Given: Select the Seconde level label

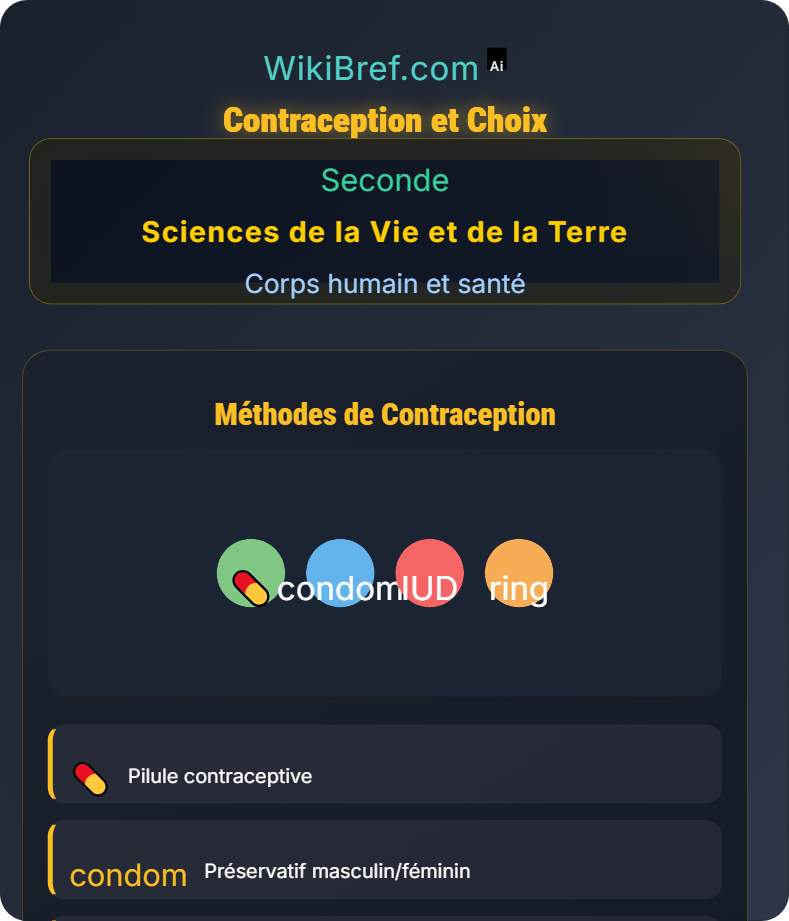Looking at the screenshot, I should coord(385,181).
